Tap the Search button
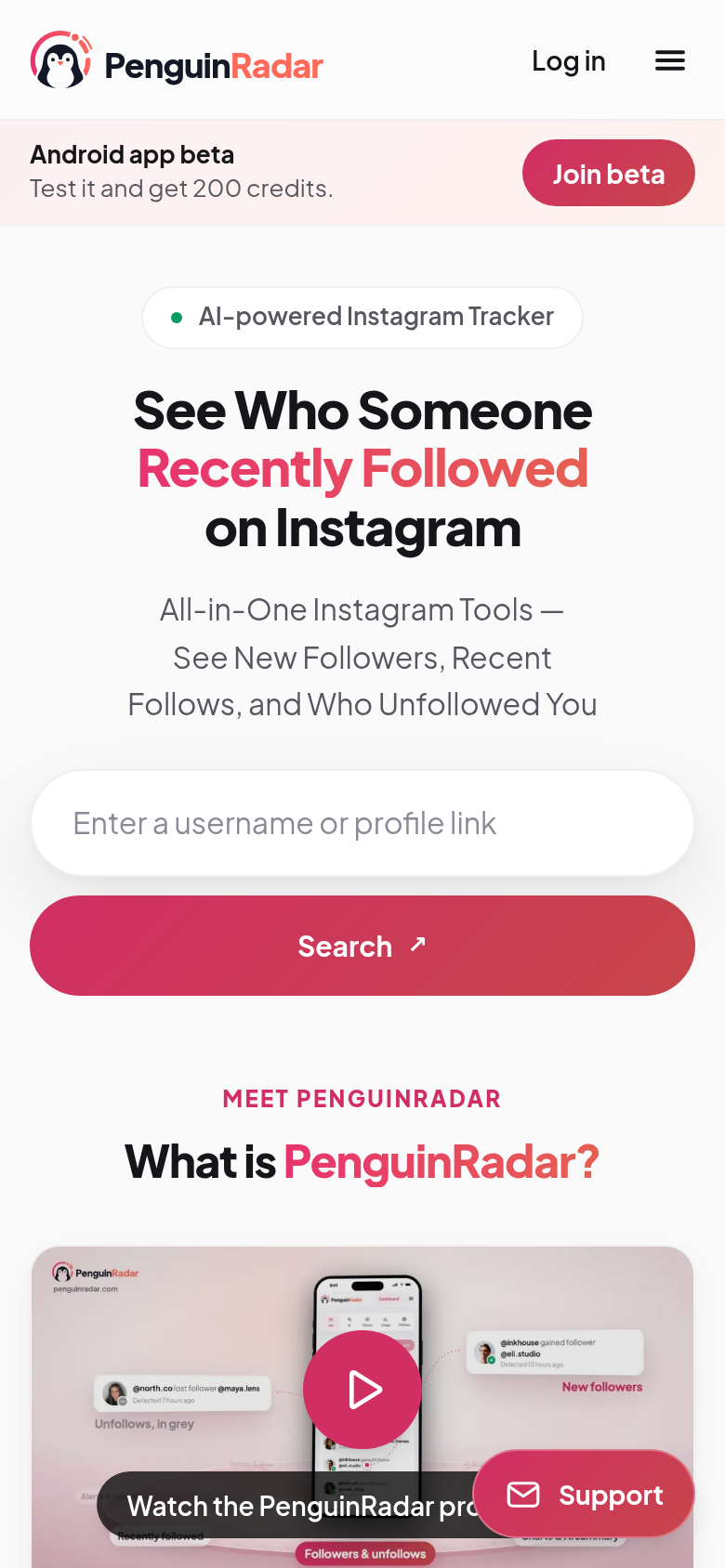 pos(362,946)
